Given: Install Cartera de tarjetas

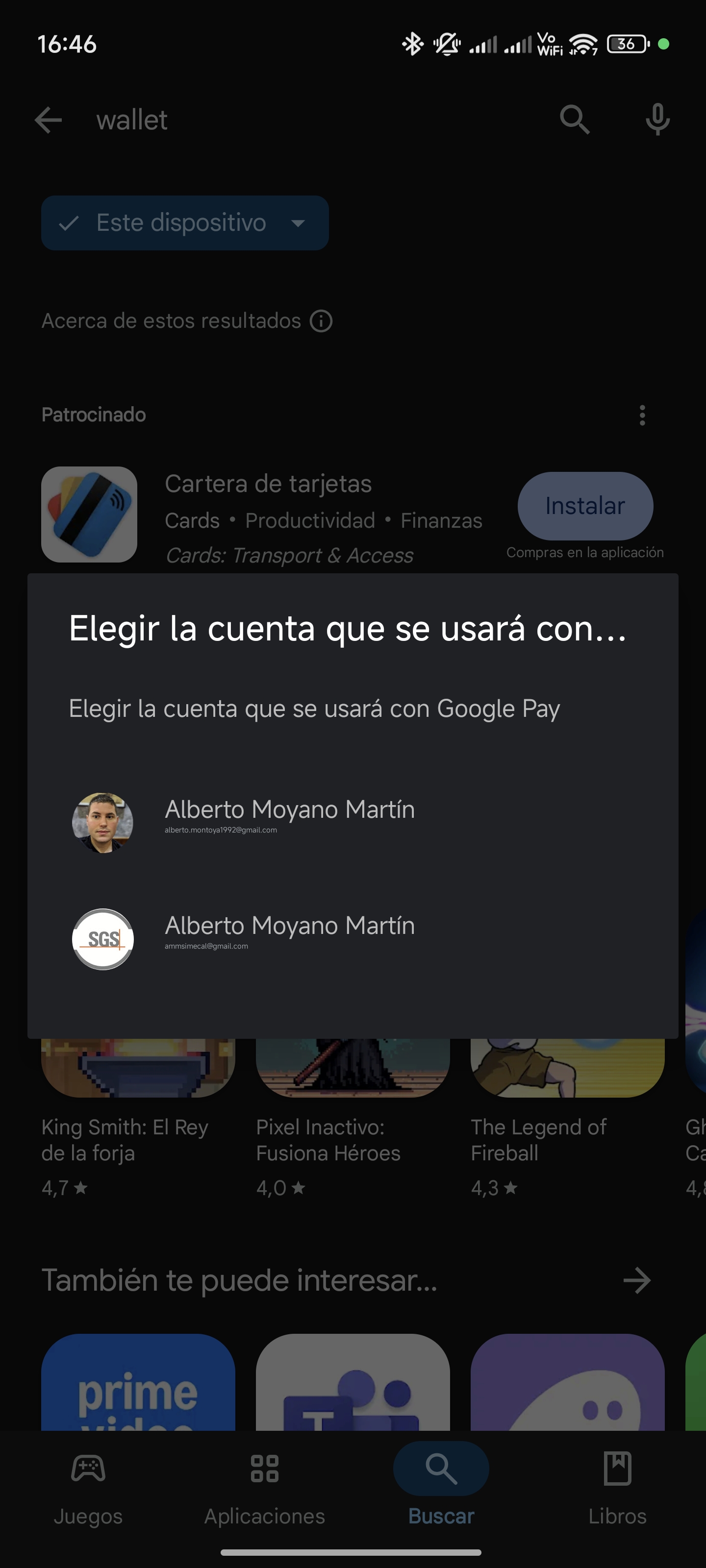Looking at the screenshot, I should [x=585, y=506].
